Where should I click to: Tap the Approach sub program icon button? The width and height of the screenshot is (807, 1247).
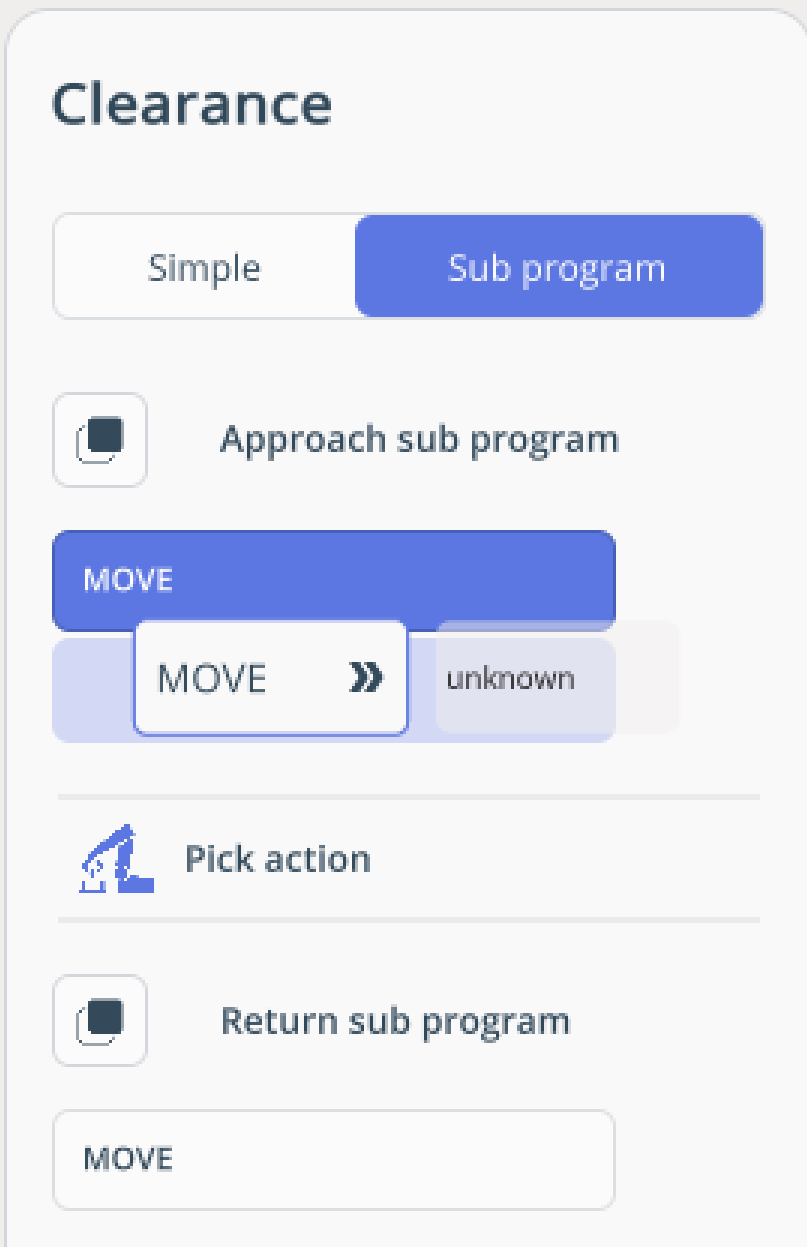(x=100, y=440)
